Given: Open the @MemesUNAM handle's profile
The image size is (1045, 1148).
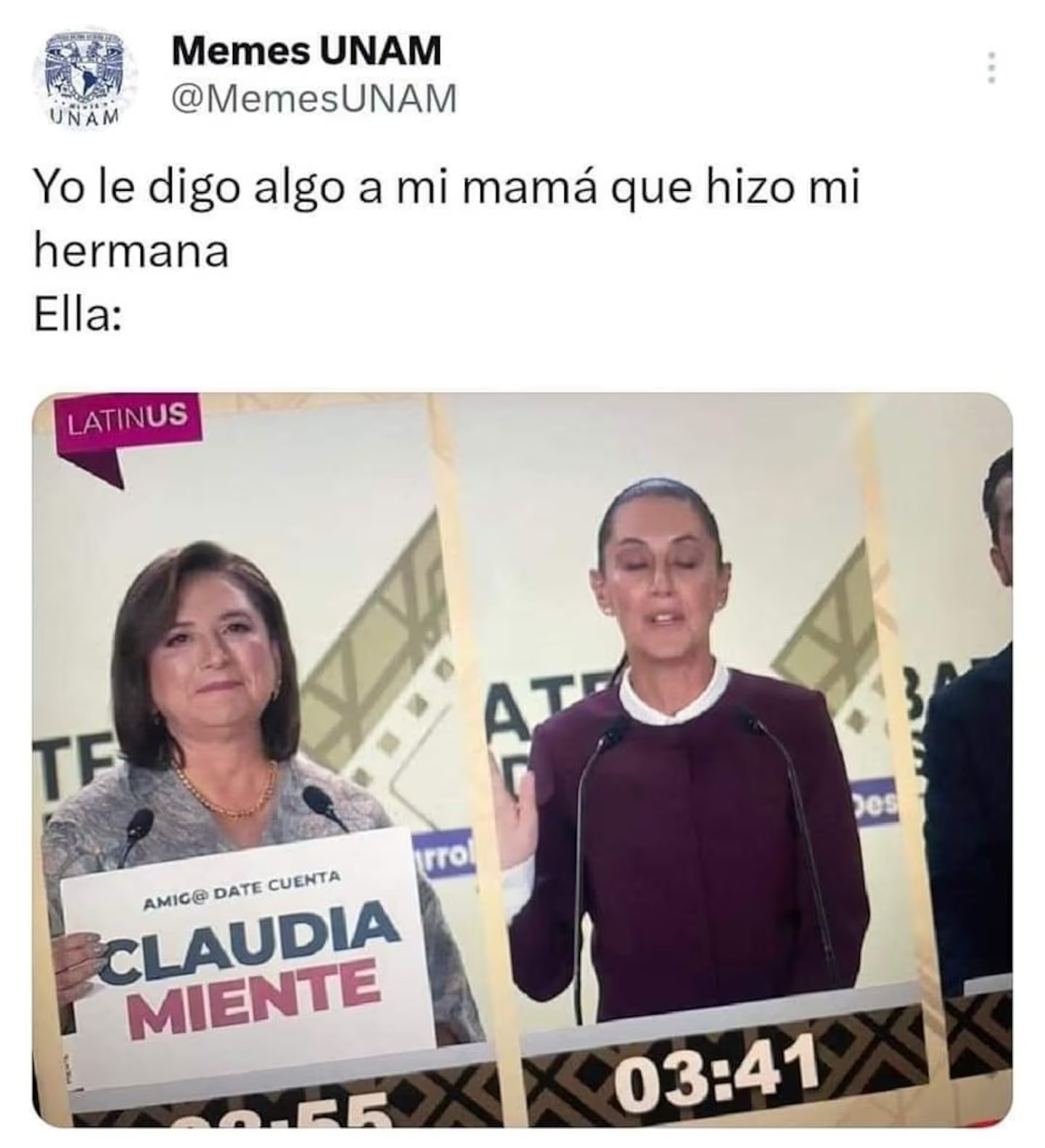Looking at the screenshot, I should click(313, 98).
